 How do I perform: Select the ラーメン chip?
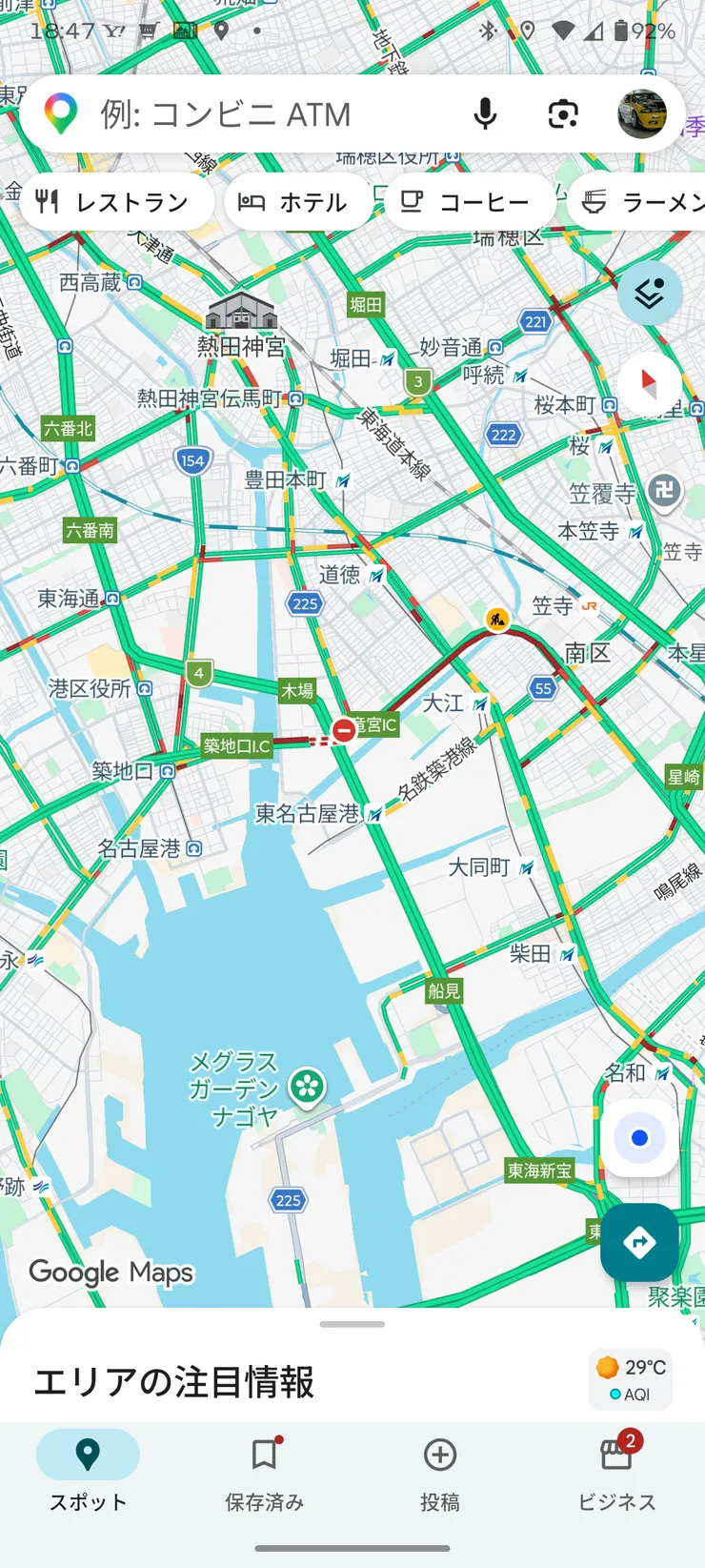(x=636, y=202)
